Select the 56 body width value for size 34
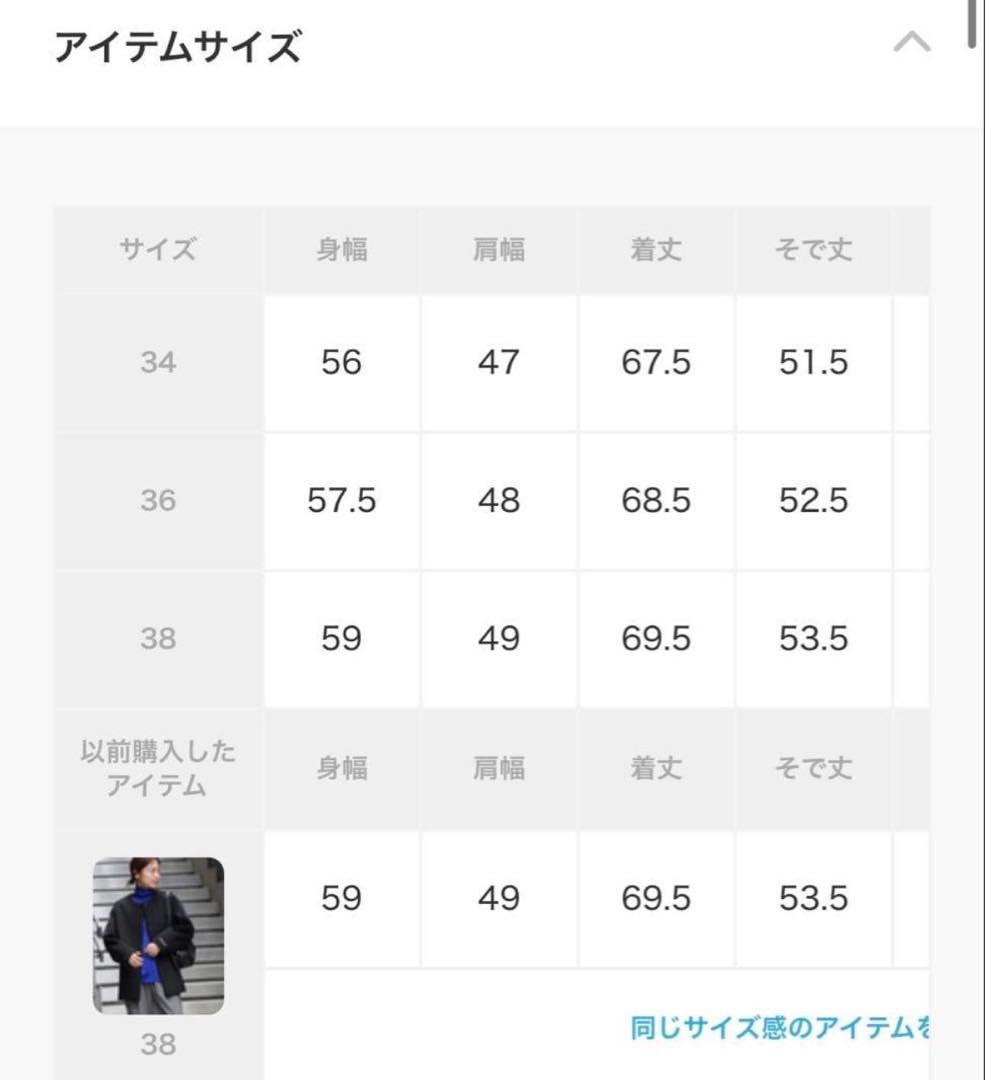985x1080 pixels. (341, 363)
